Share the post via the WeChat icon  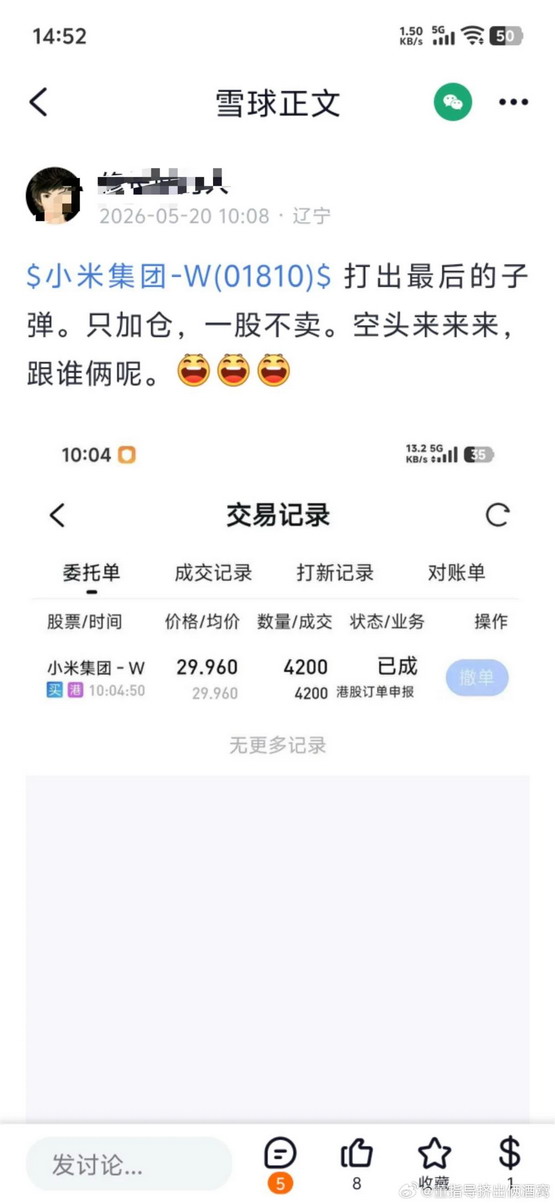point(452,102)
